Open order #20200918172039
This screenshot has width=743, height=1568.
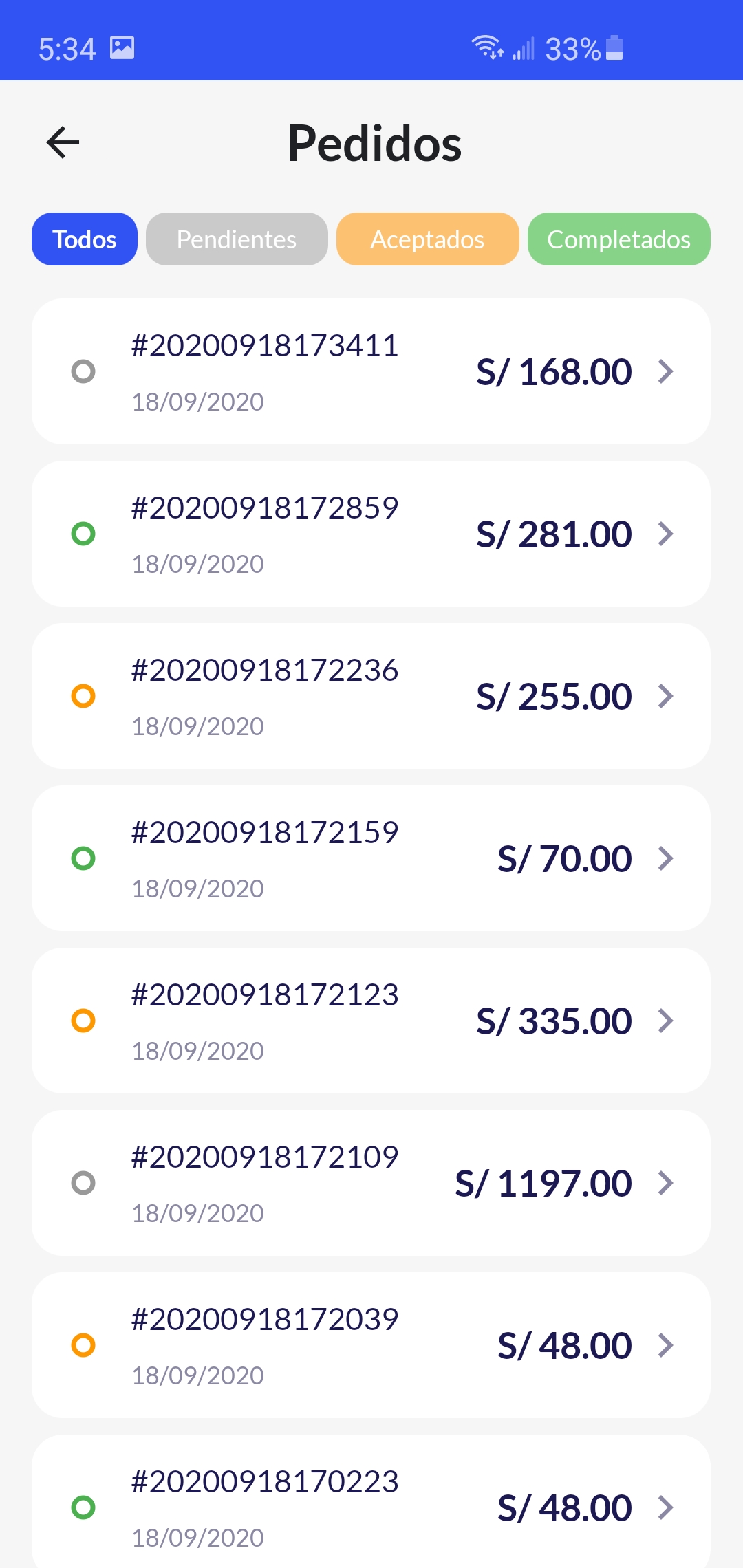371,1345
